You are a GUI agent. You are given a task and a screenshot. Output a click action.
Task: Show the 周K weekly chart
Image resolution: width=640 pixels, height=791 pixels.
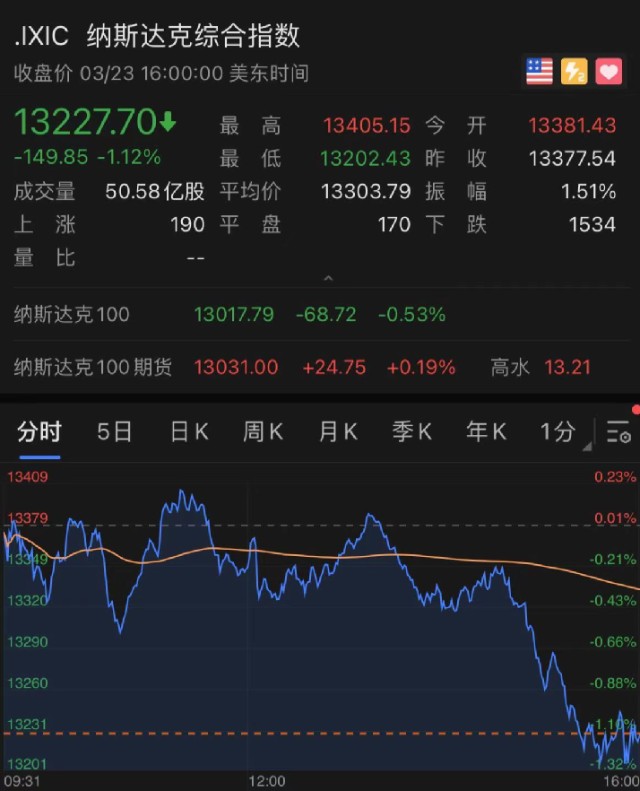[x=263, y=432]
